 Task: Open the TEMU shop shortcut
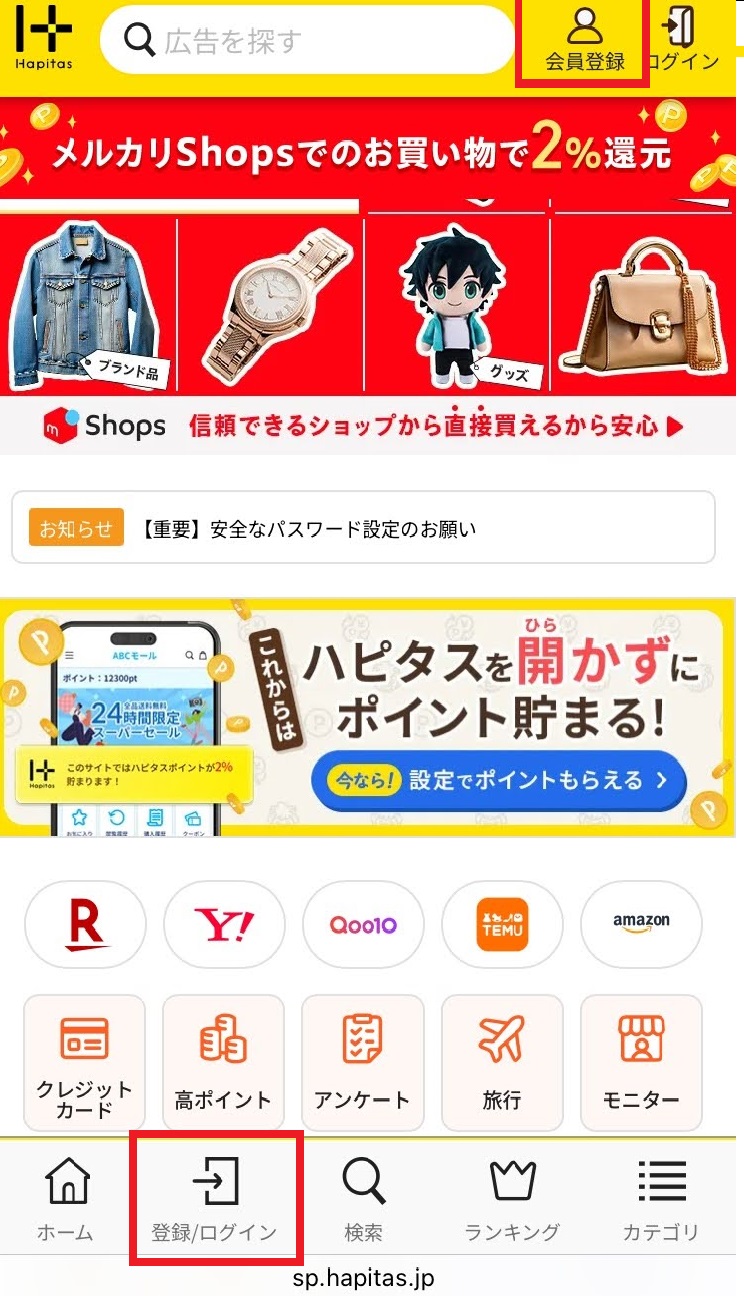(502, 924)
